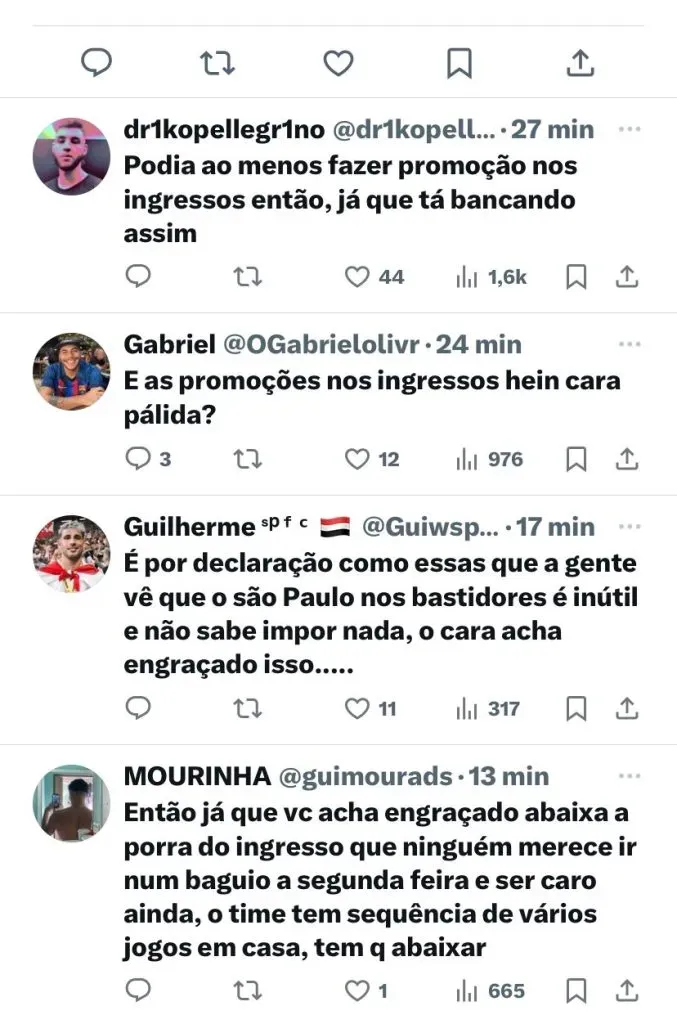This screenshot has width=677, height=1024.
Task: Repost Gabriel's reply about promoções
Action: coord(247,459)
